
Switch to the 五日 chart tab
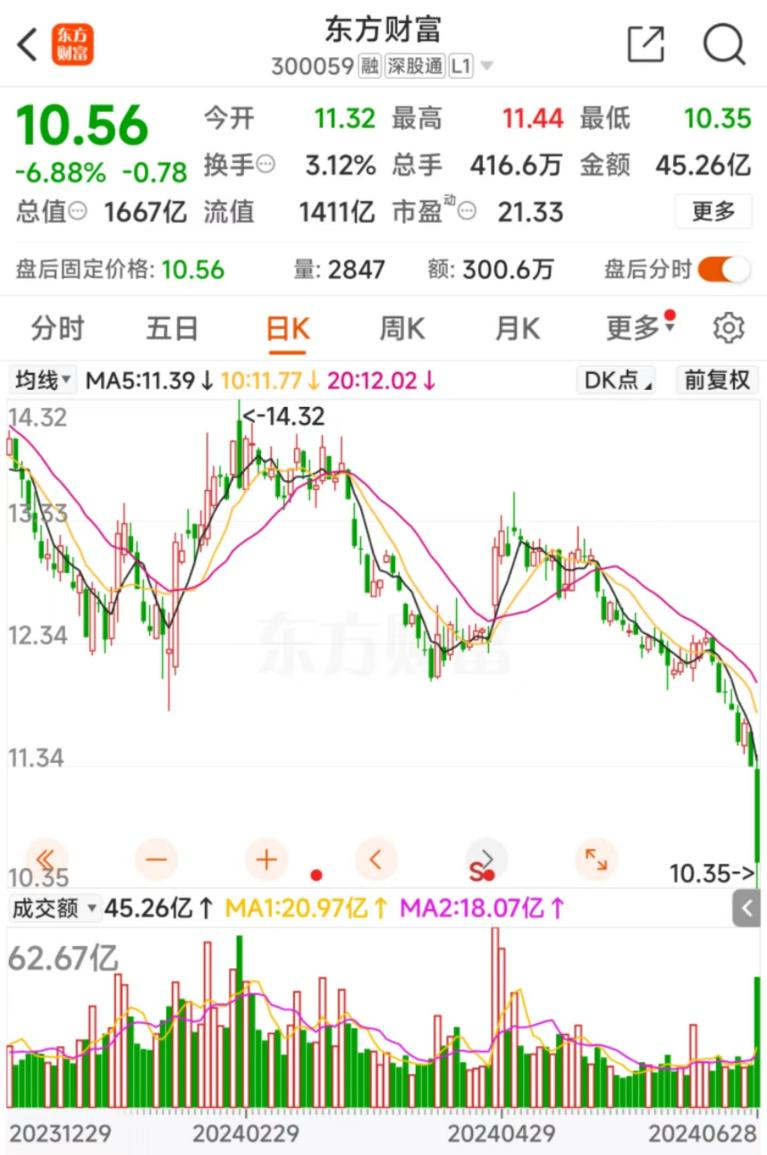172,328
